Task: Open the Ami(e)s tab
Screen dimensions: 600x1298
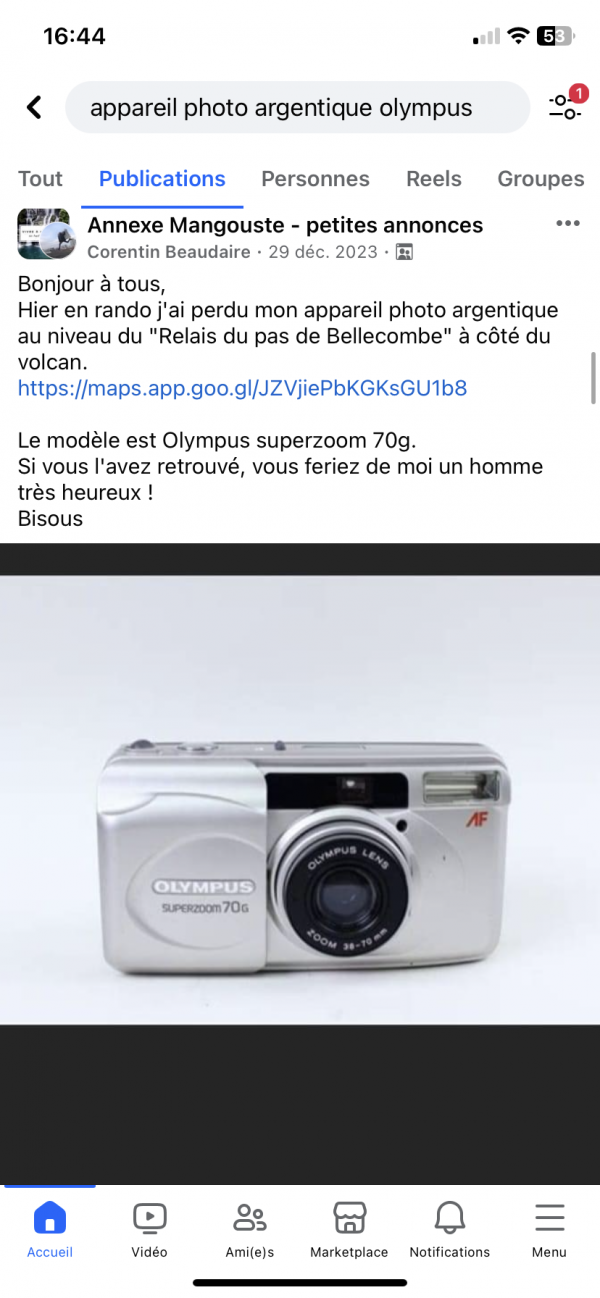Action: point(250,1230)
